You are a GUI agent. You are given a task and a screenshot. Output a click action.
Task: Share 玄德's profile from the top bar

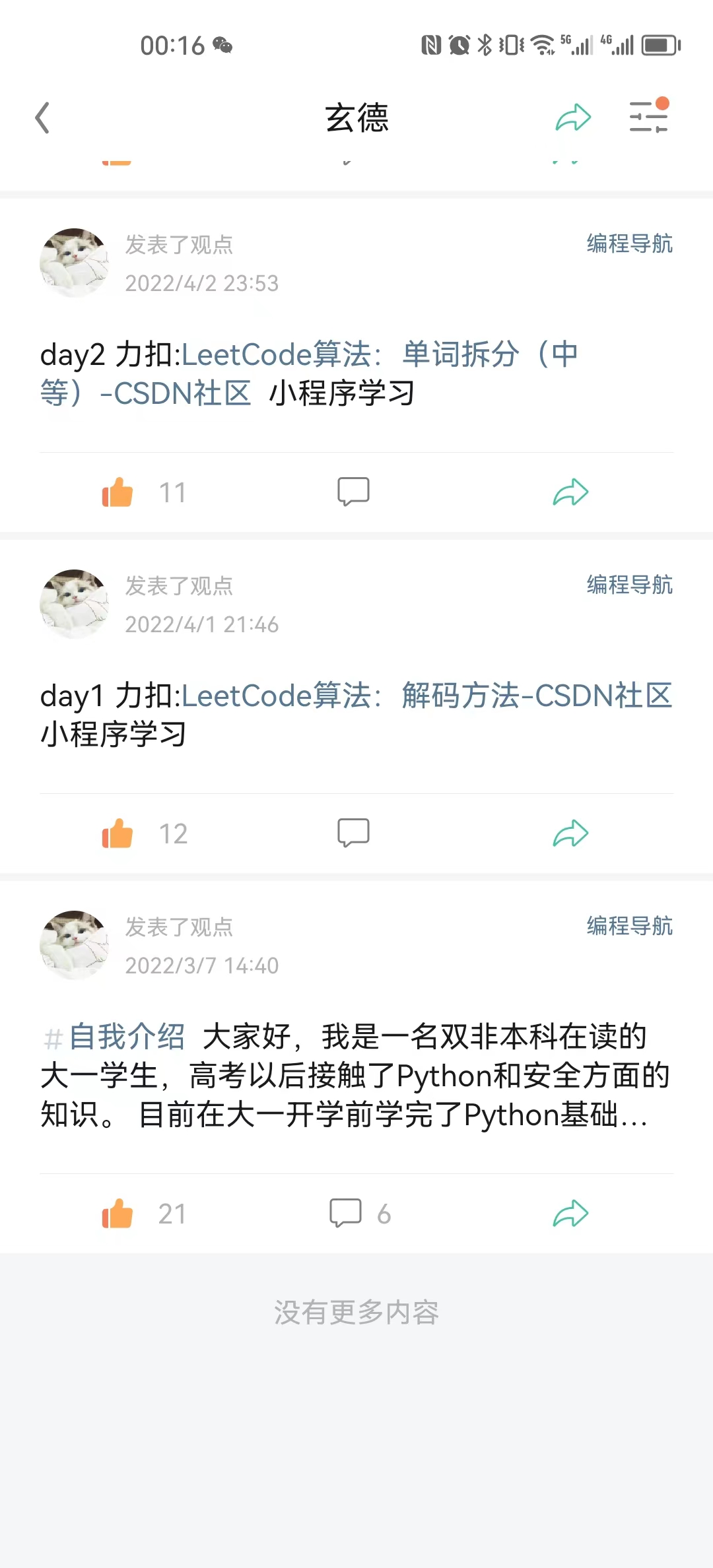(572, 118)
